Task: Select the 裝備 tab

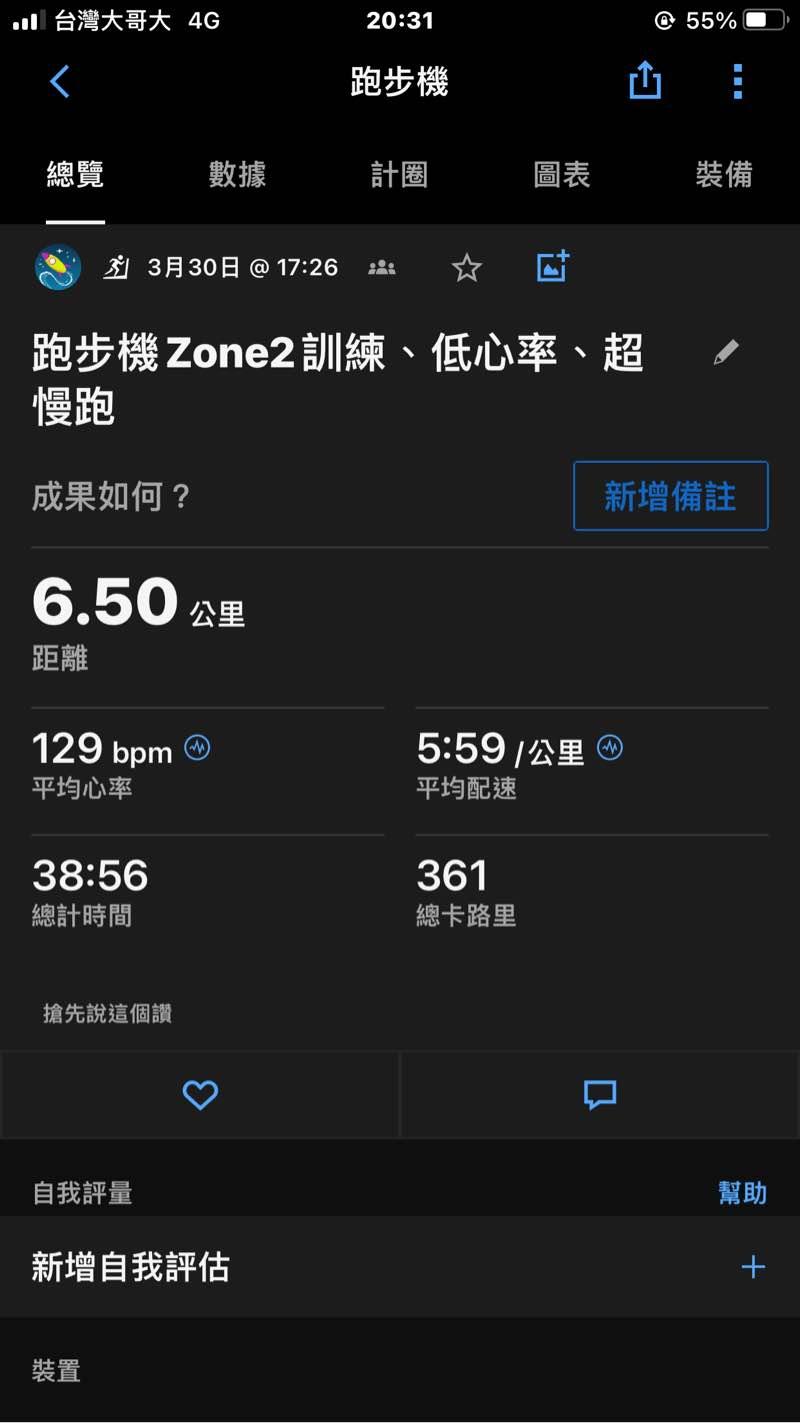Action: point(723,175)
